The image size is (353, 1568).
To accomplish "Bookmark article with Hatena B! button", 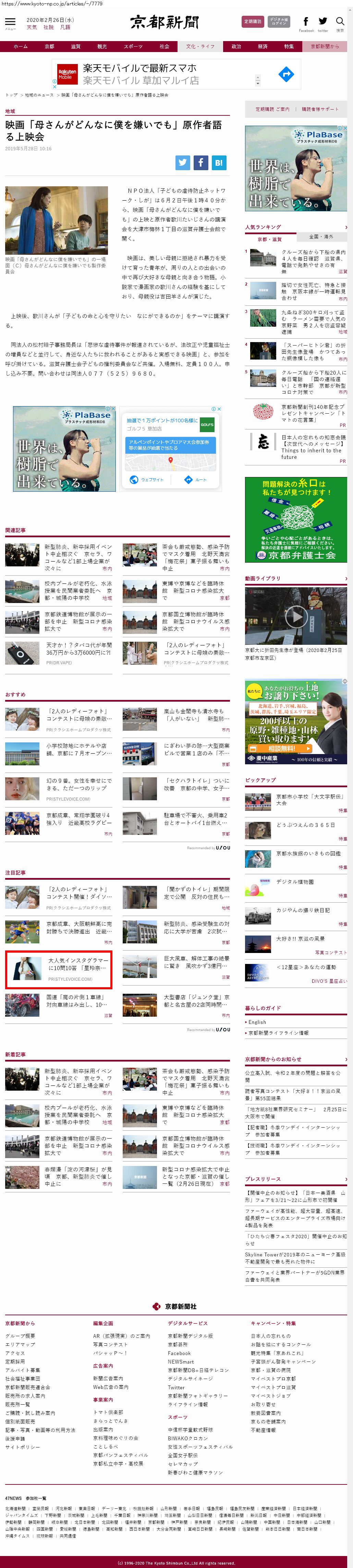I will [x=219, y=163].
